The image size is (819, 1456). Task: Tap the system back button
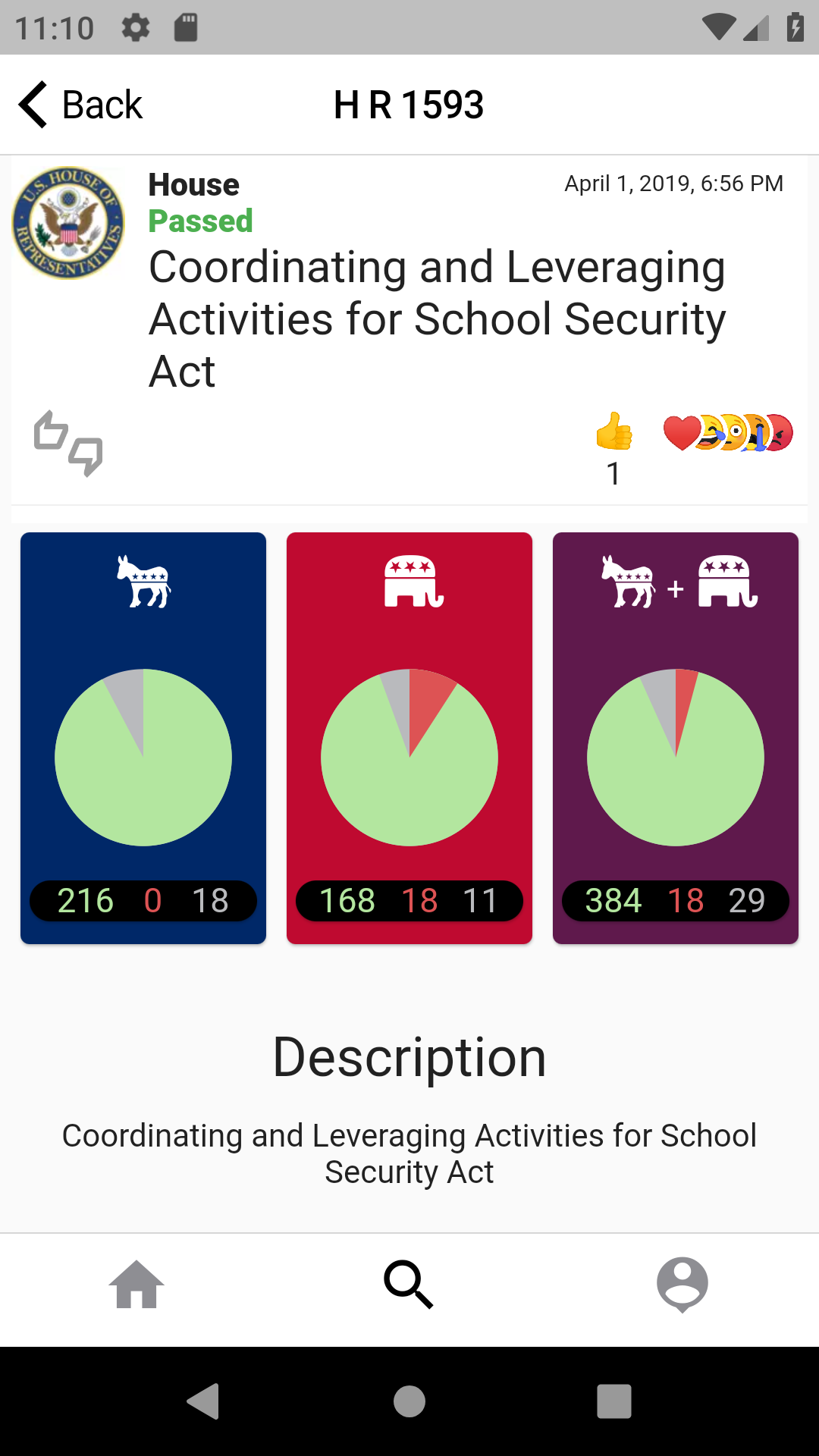(x=203, y=1401)
